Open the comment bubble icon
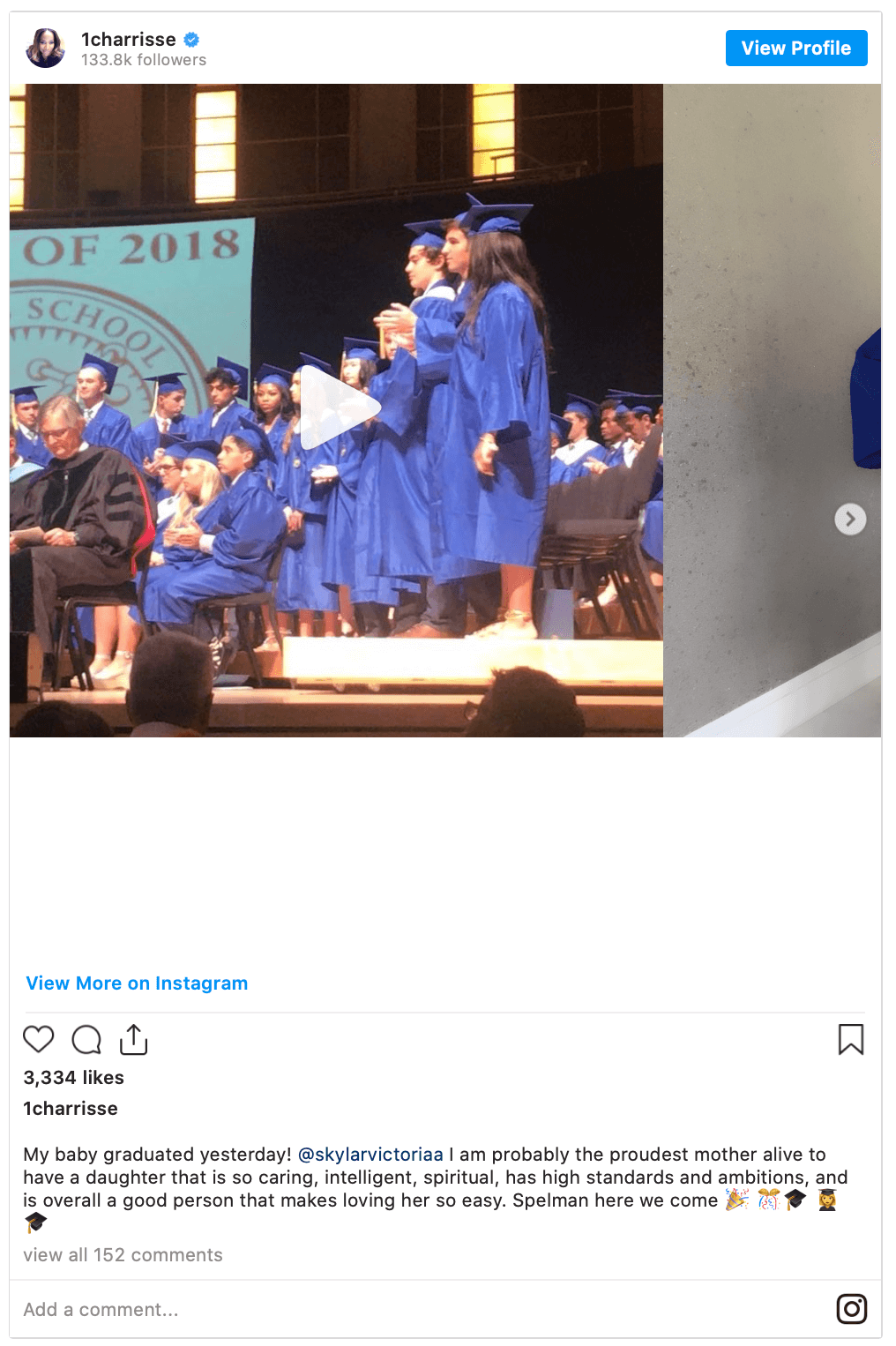Viewport: 896px width, 1346px height. 86,1039
